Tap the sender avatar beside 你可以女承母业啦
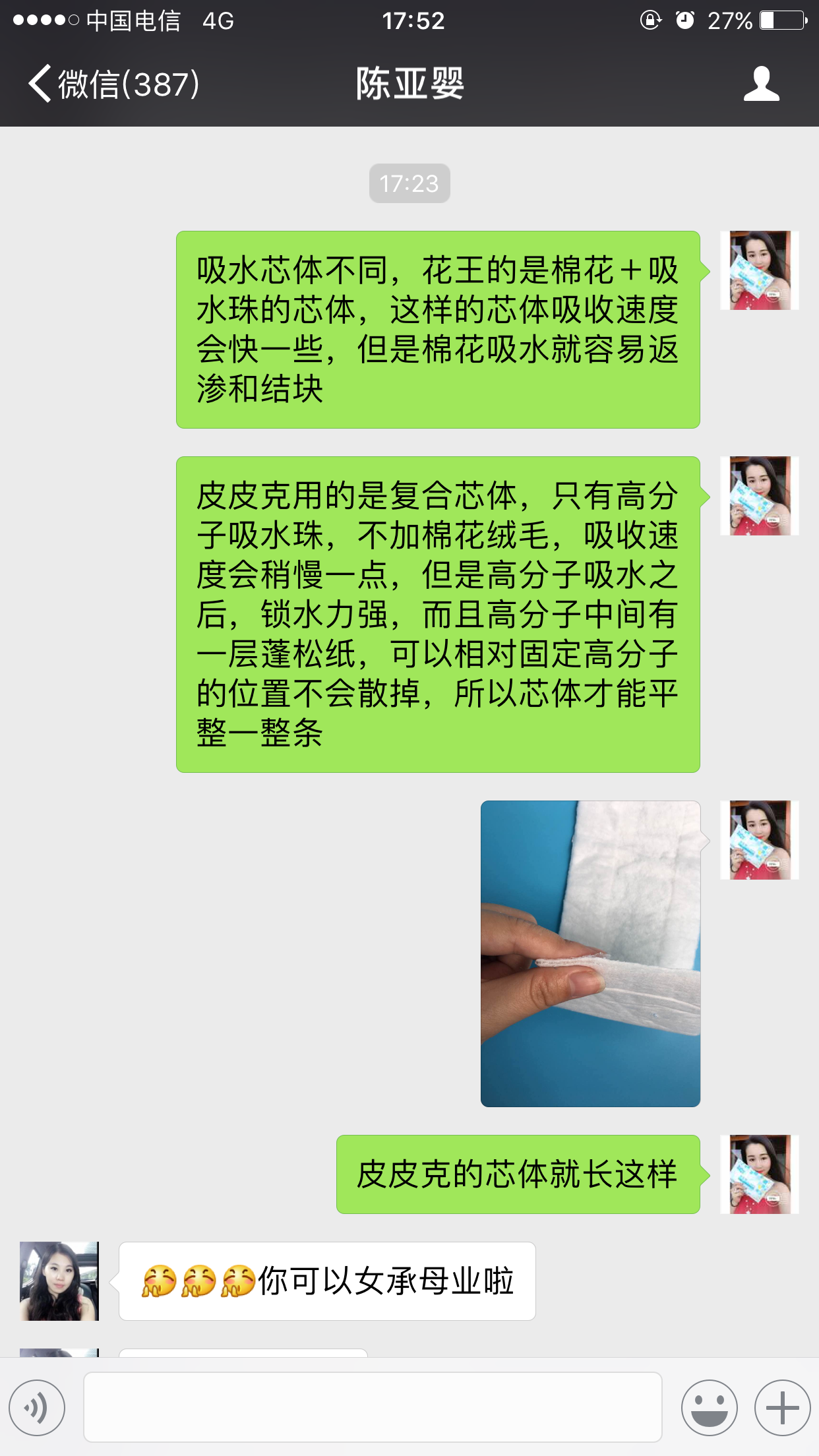Viewport: 819px width, 1456px height. click(x=59, y=1281)
